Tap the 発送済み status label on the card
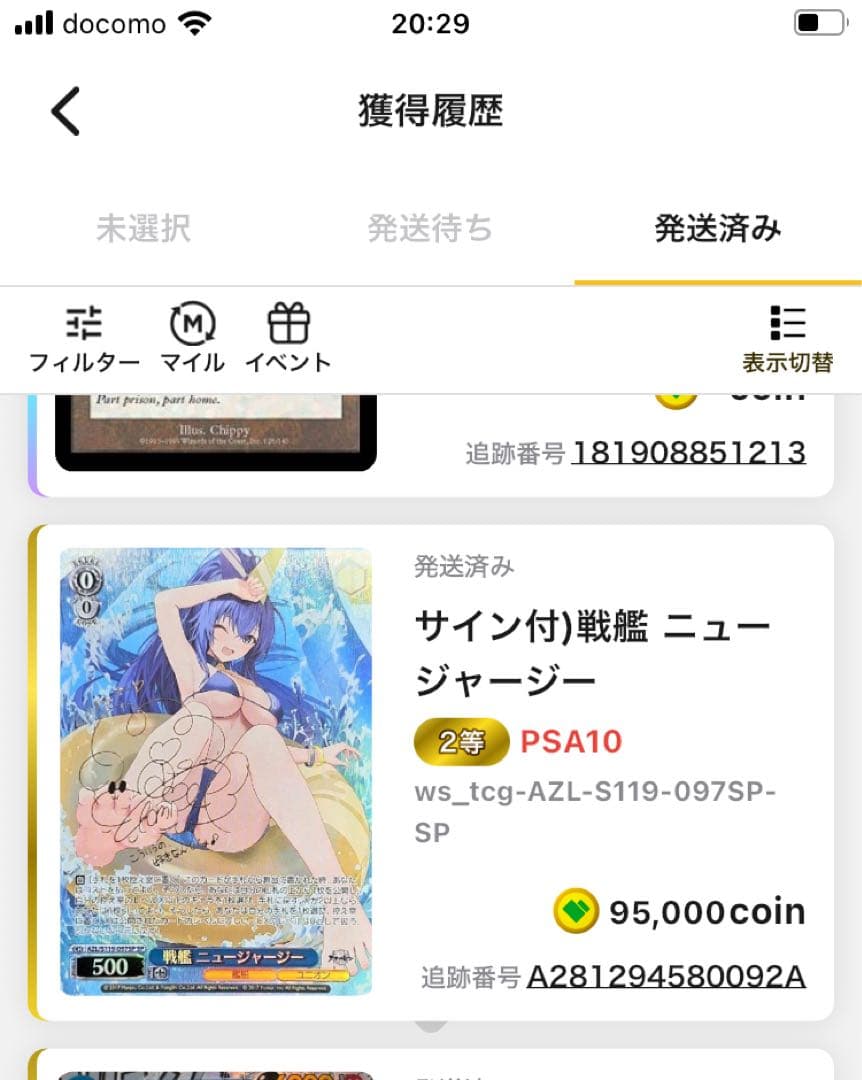 pos(462,566)
